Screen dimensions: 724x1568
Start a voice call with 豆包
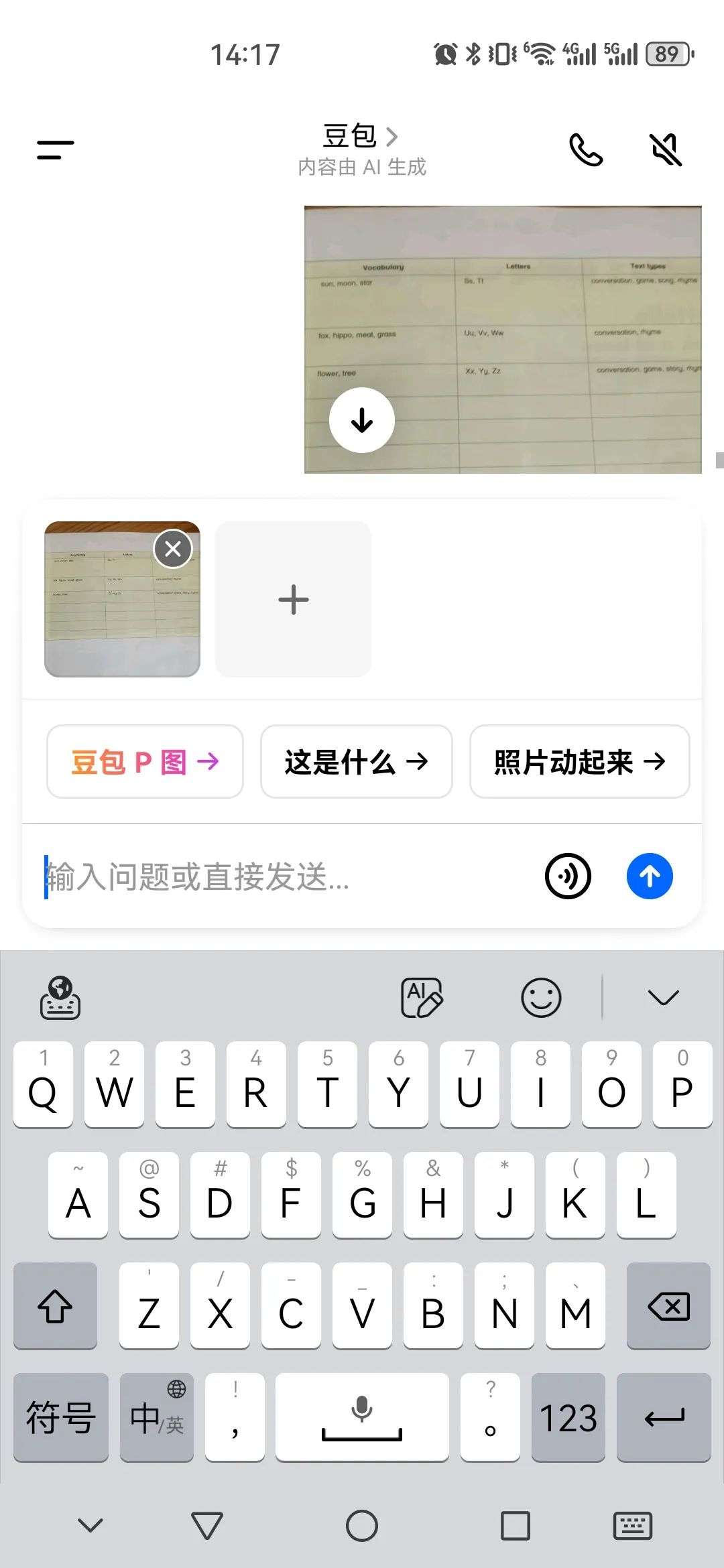point(585,149)
